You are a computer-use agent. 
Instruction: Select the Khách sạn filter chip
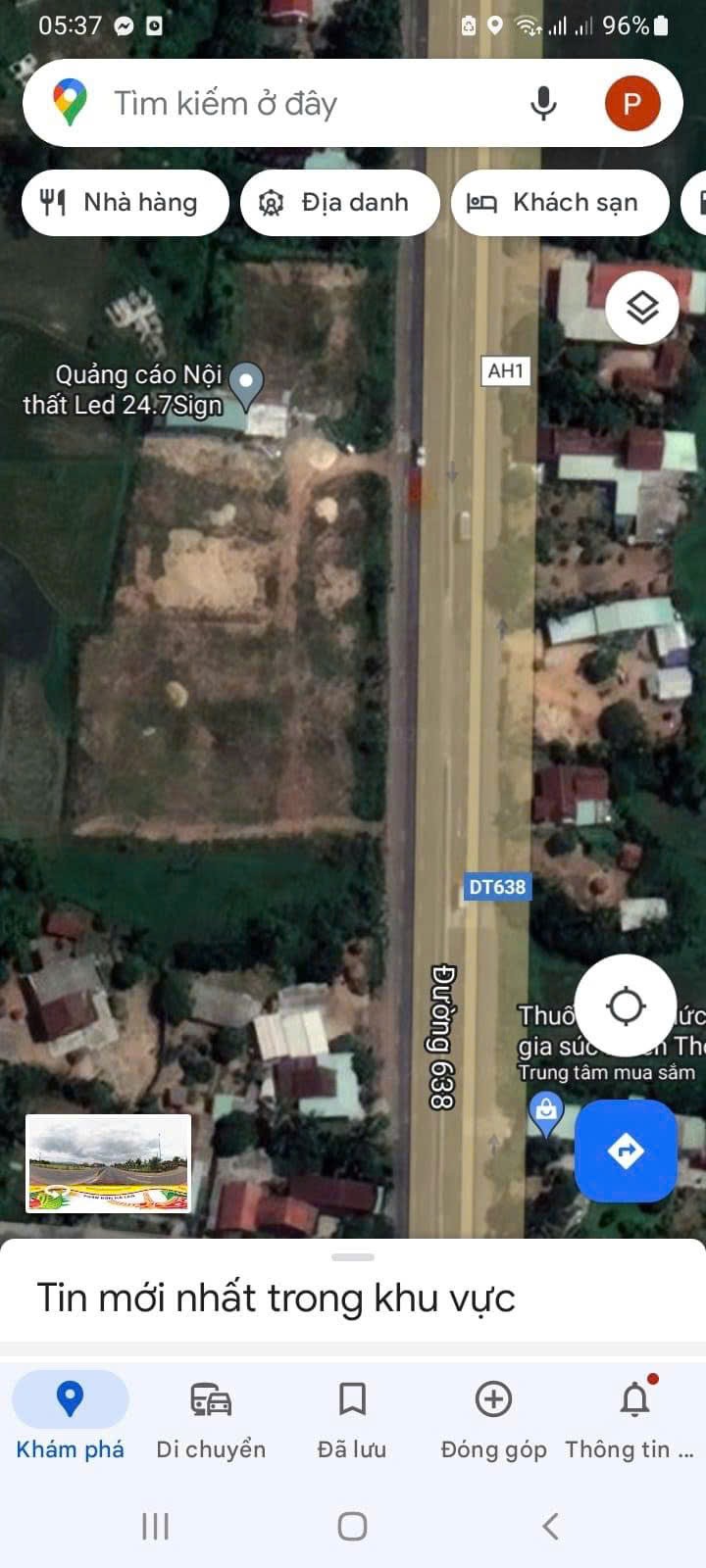(560, 202)
